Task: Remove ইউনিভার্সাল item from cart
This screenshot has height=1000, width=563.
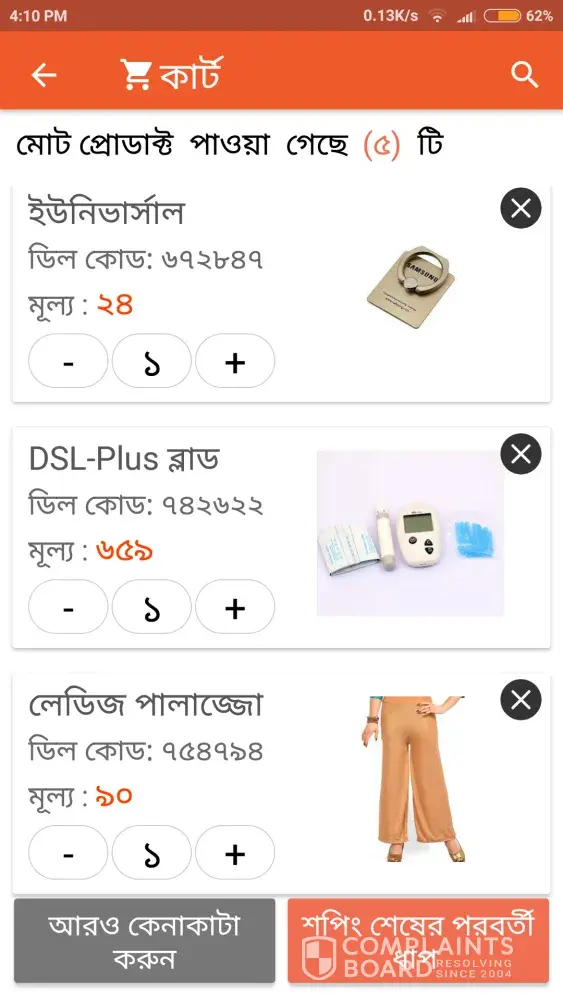Action: click(521, 208)
